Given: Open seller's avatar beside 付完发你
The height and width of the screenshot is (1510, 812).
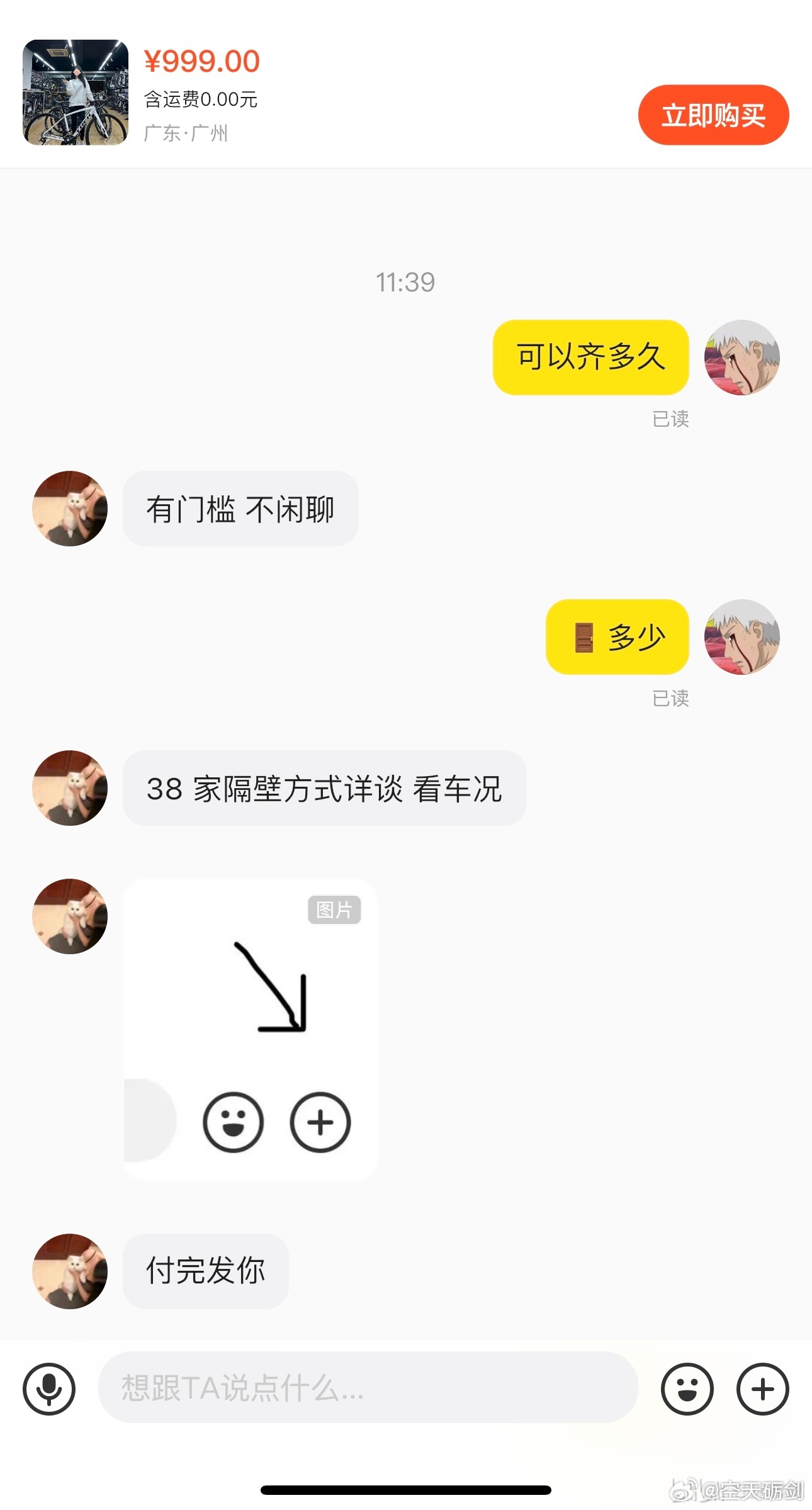Looking at the screenshot, I should point(70,1271).
